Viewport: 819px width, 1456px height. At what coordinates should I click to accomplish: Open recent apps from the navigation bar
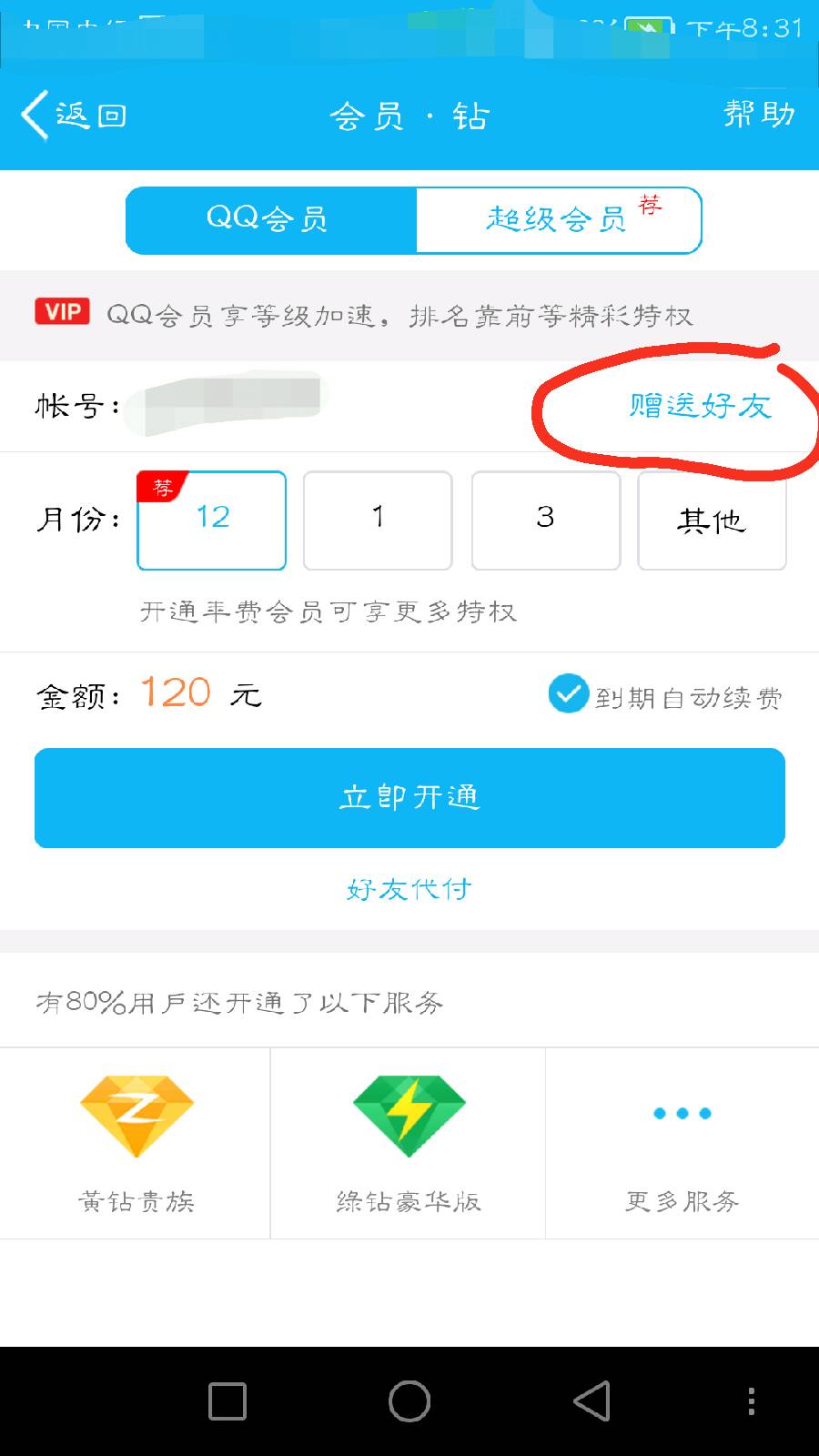tap(227, 1401)
